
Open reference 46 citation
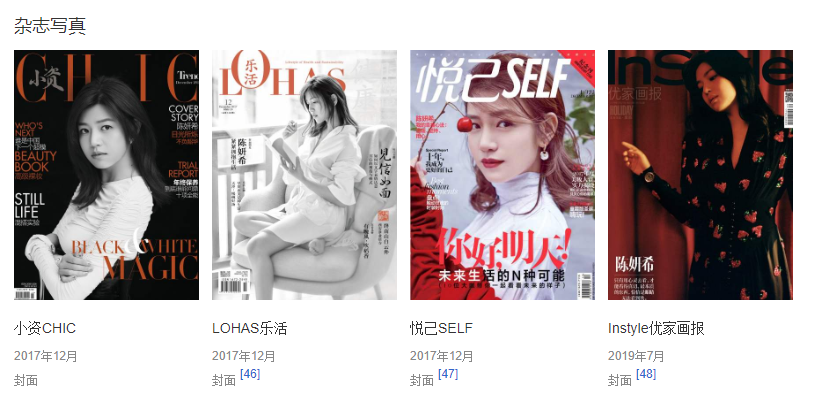tap(250, 374)
